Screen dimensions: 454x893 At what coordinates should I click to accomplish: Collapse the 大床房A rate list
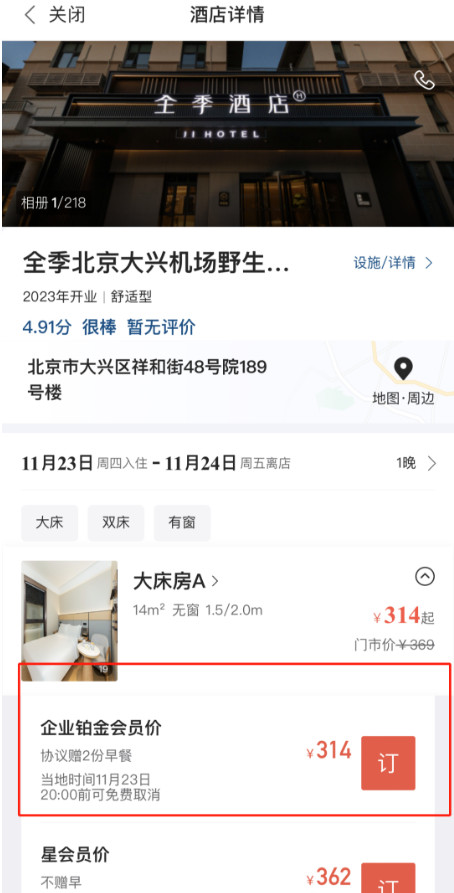point(424,577)
